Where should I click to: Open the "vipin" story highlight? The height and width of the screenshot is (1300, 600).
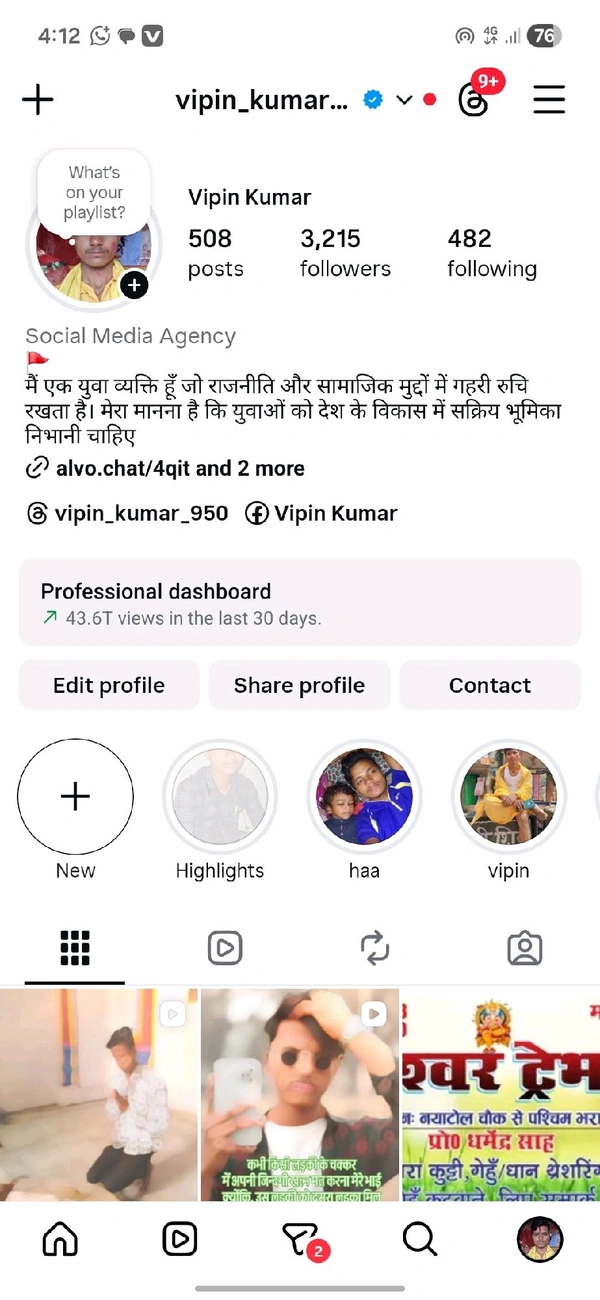point(508,796)
